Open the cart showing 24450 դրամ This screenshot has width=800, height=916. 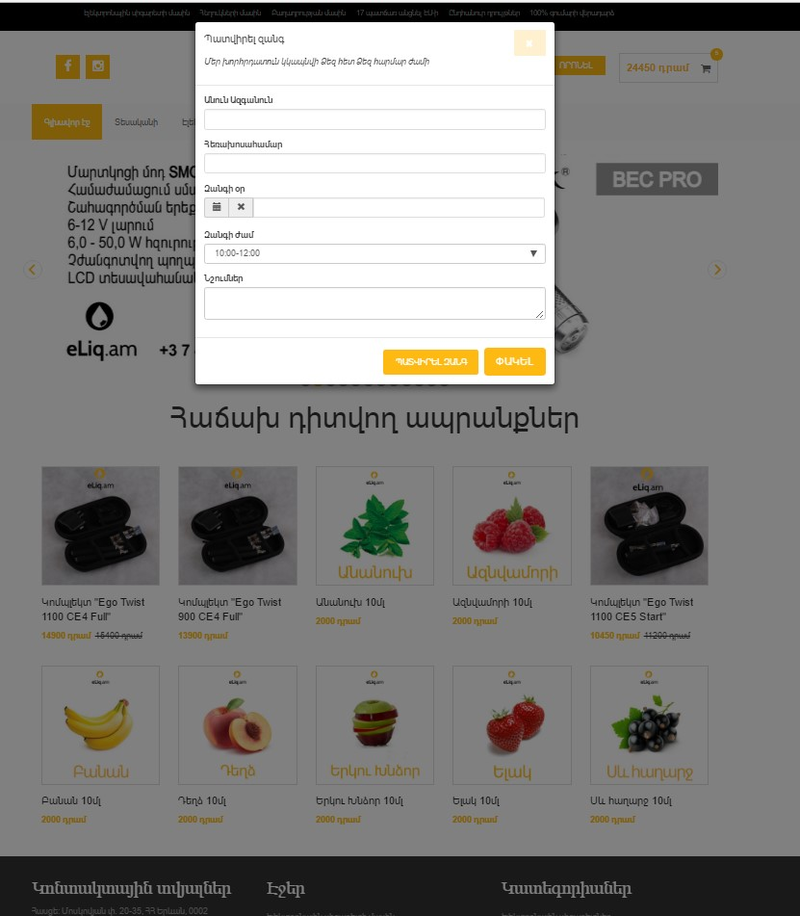point(668,68)
